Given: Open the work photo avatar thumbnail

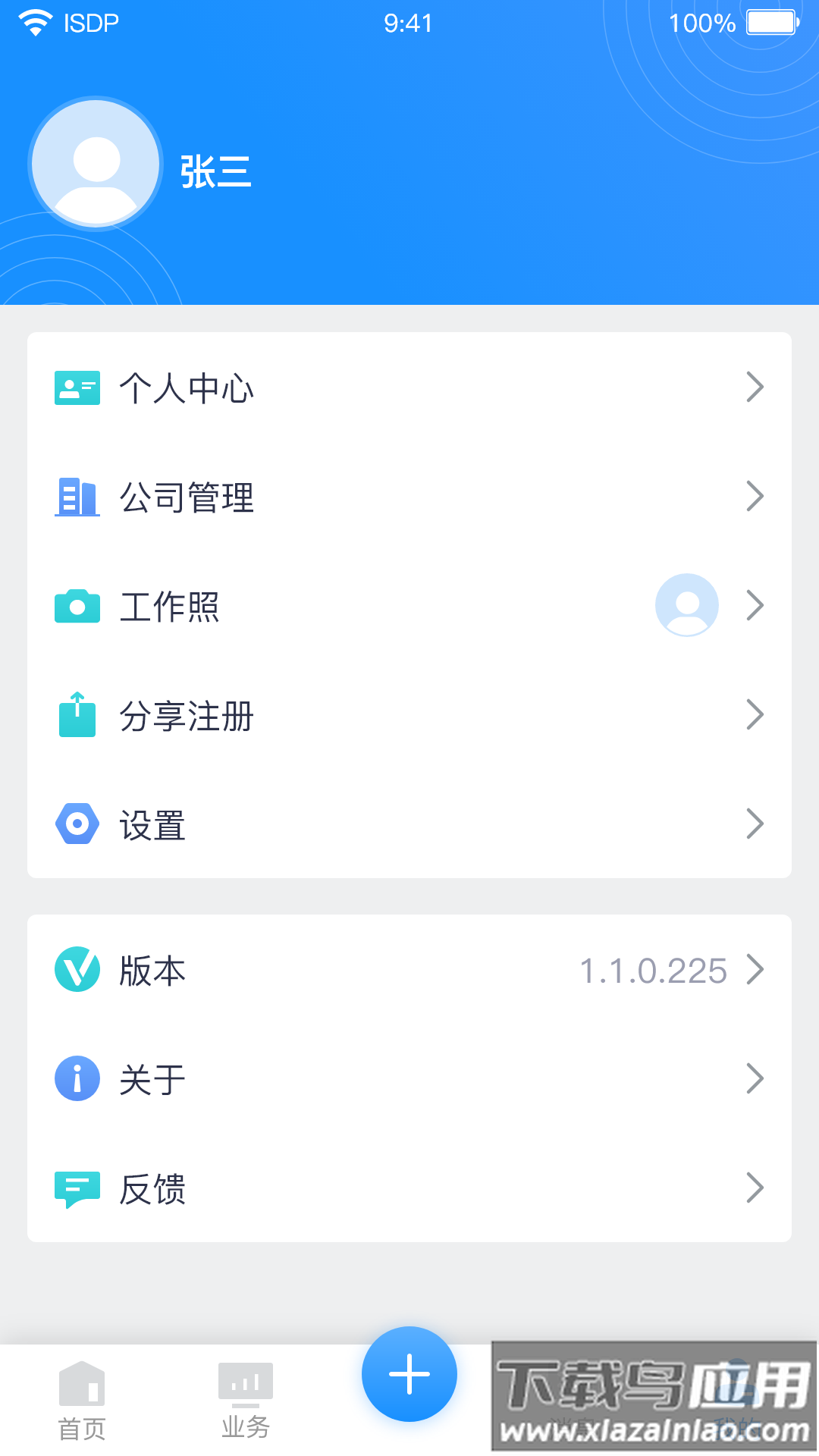Looking at the screenshot, I should [x=686, y=606].
